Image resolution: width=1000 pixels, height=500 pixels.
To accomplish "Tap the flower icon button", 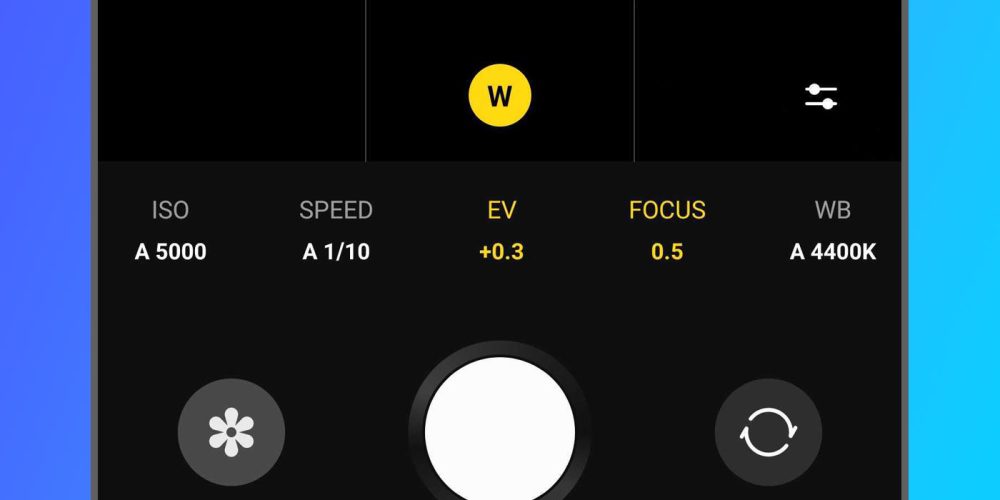I will click(231, 432).
